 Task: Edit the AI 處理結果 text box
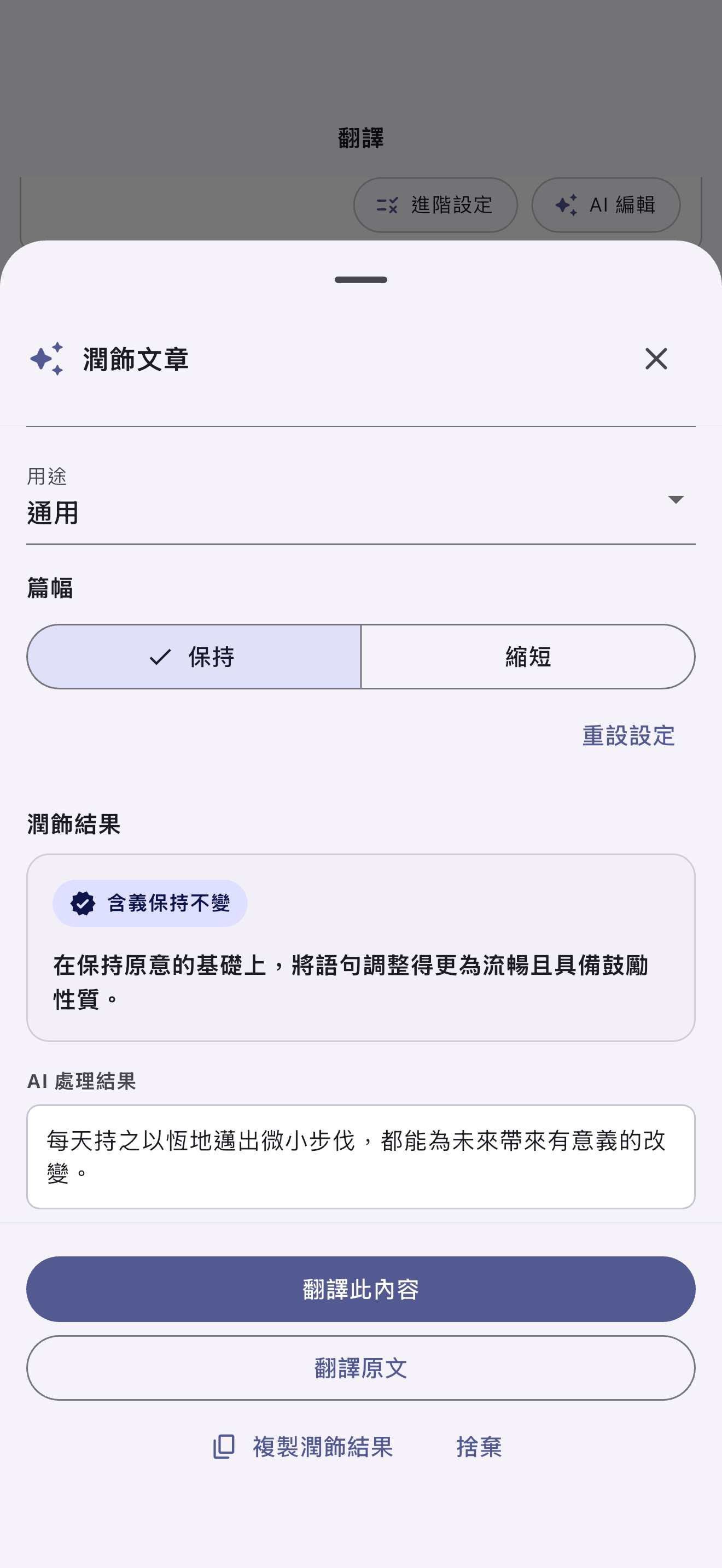click(361, 1156)
